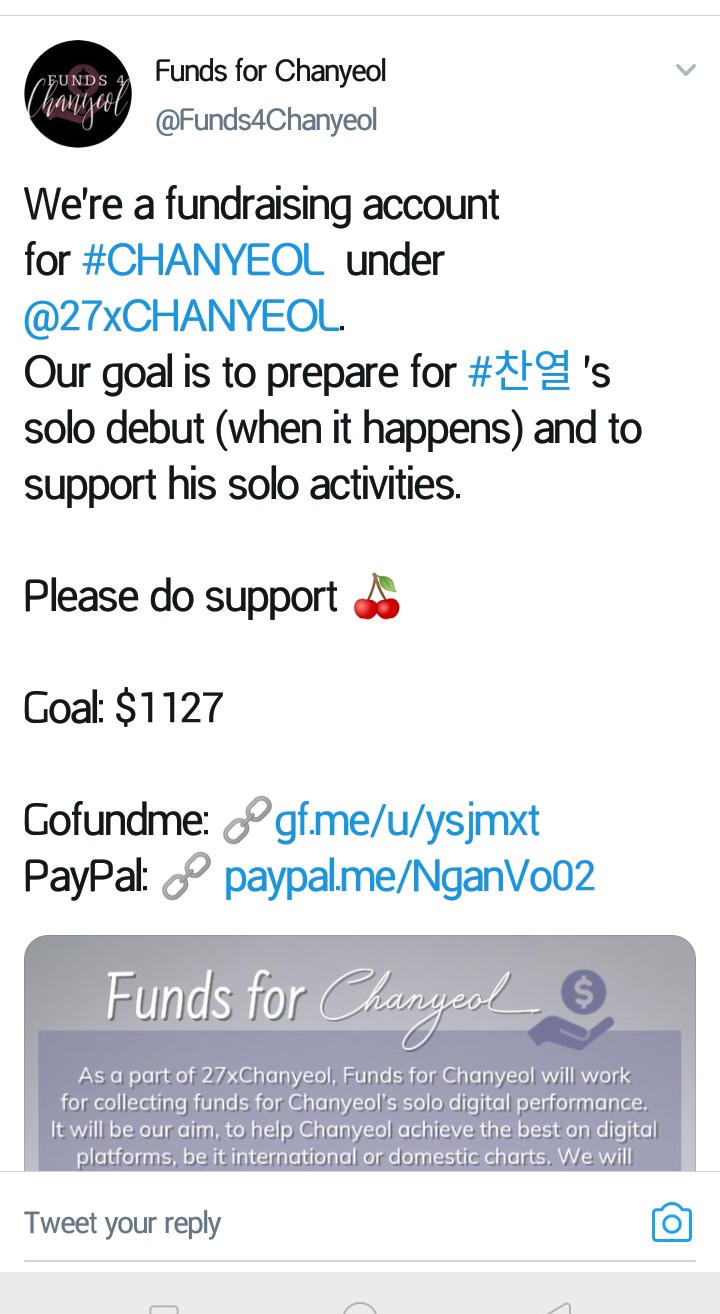The width and height of the screenshot is (720, 1314).
Task: Open the Funds for Chanyeol profile picture
Action: (x=78, y=94)
